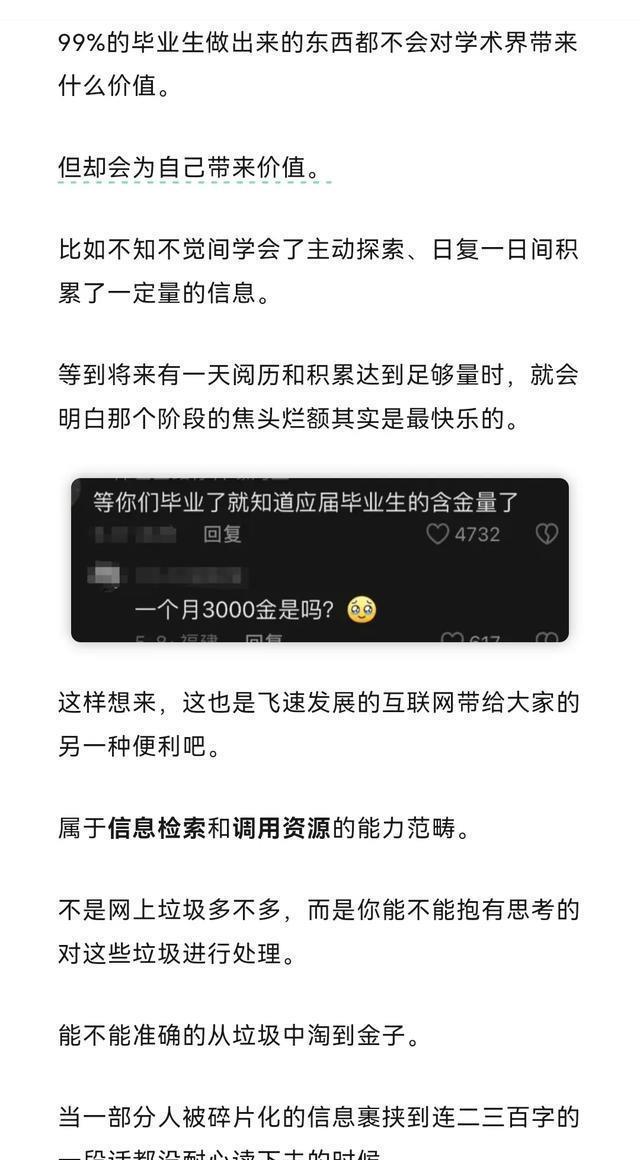
Task: Open the embedded comment screenshot image
Action: click(320, 560)
